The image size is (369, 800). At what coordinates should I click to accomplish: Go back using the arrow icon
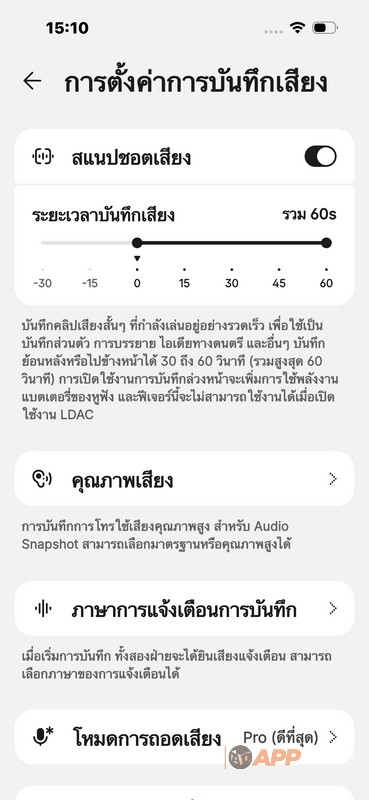pos(32,81)
